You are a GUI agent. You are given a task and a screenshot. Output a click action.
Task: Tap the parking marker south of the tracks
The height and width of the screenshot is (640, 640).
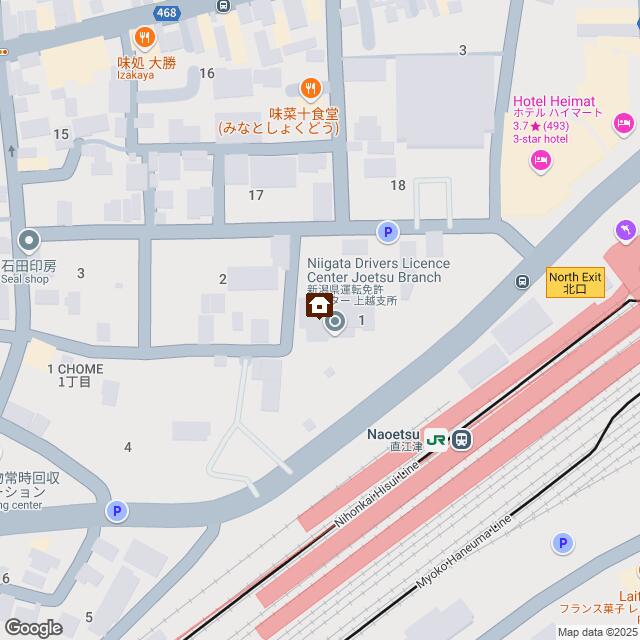(563, 543)
